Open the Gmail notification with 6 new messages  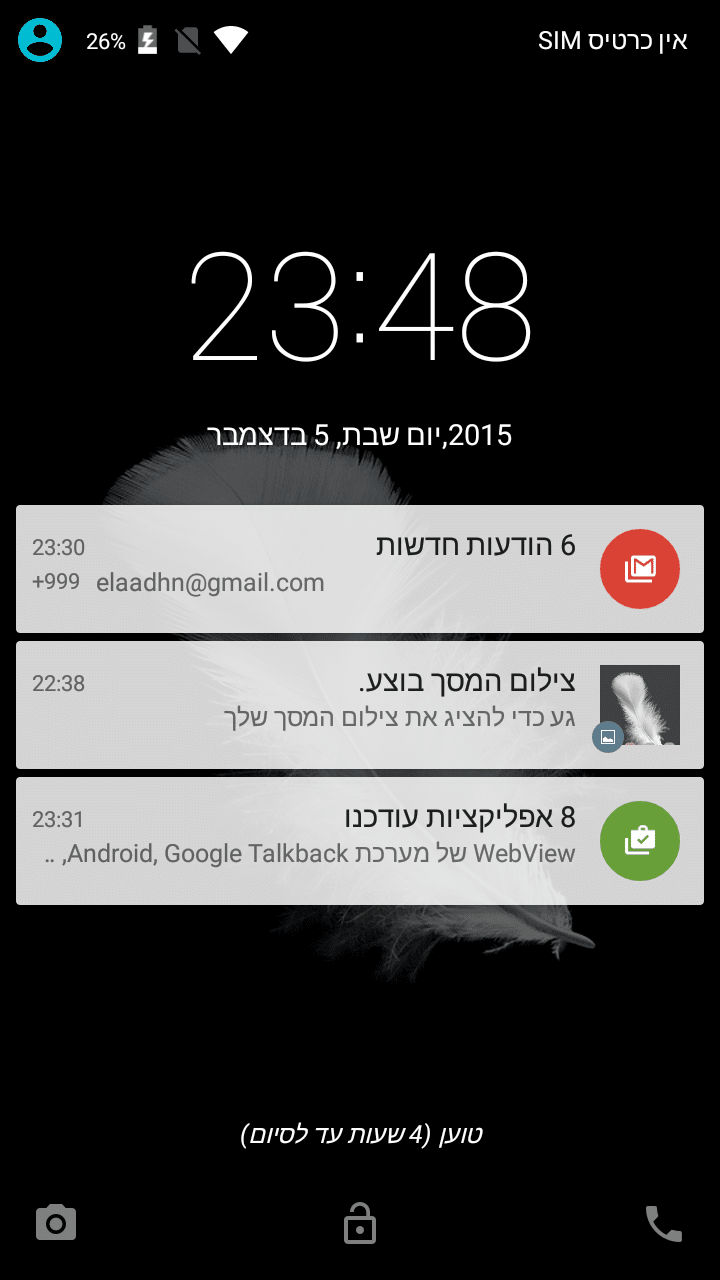pos(360,568)
